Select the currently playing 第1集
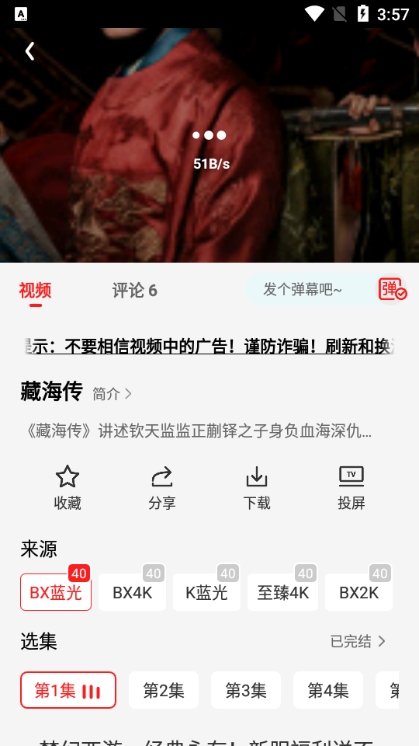Image resolution: width=419 pixels, height=746 pixels. [x=68, y=690]
